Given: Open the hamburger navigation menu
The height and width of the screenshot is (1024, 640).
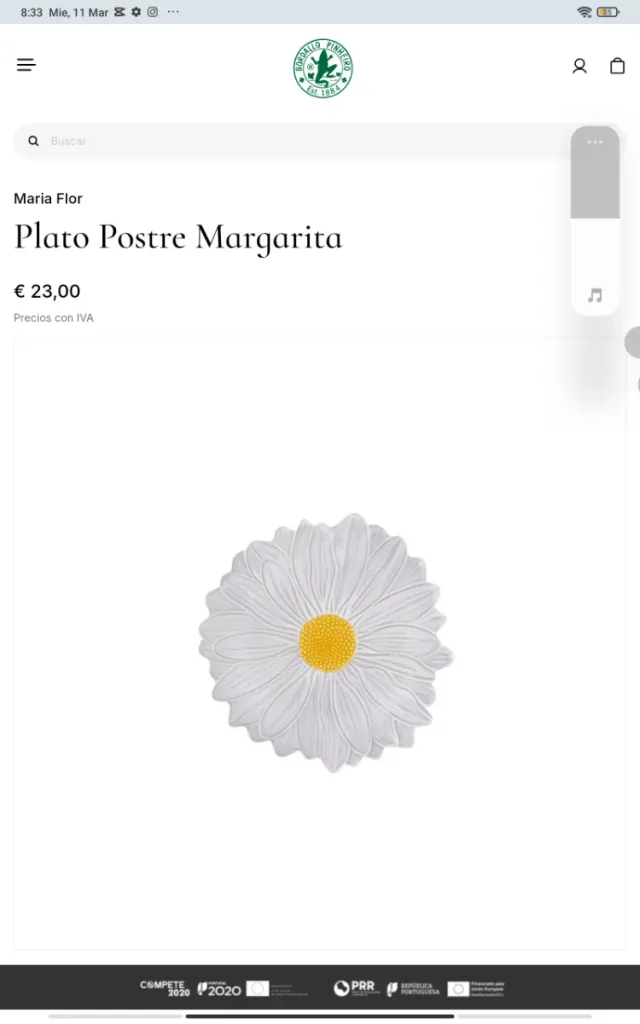Looking at the screenshot, I should [26, 65].
